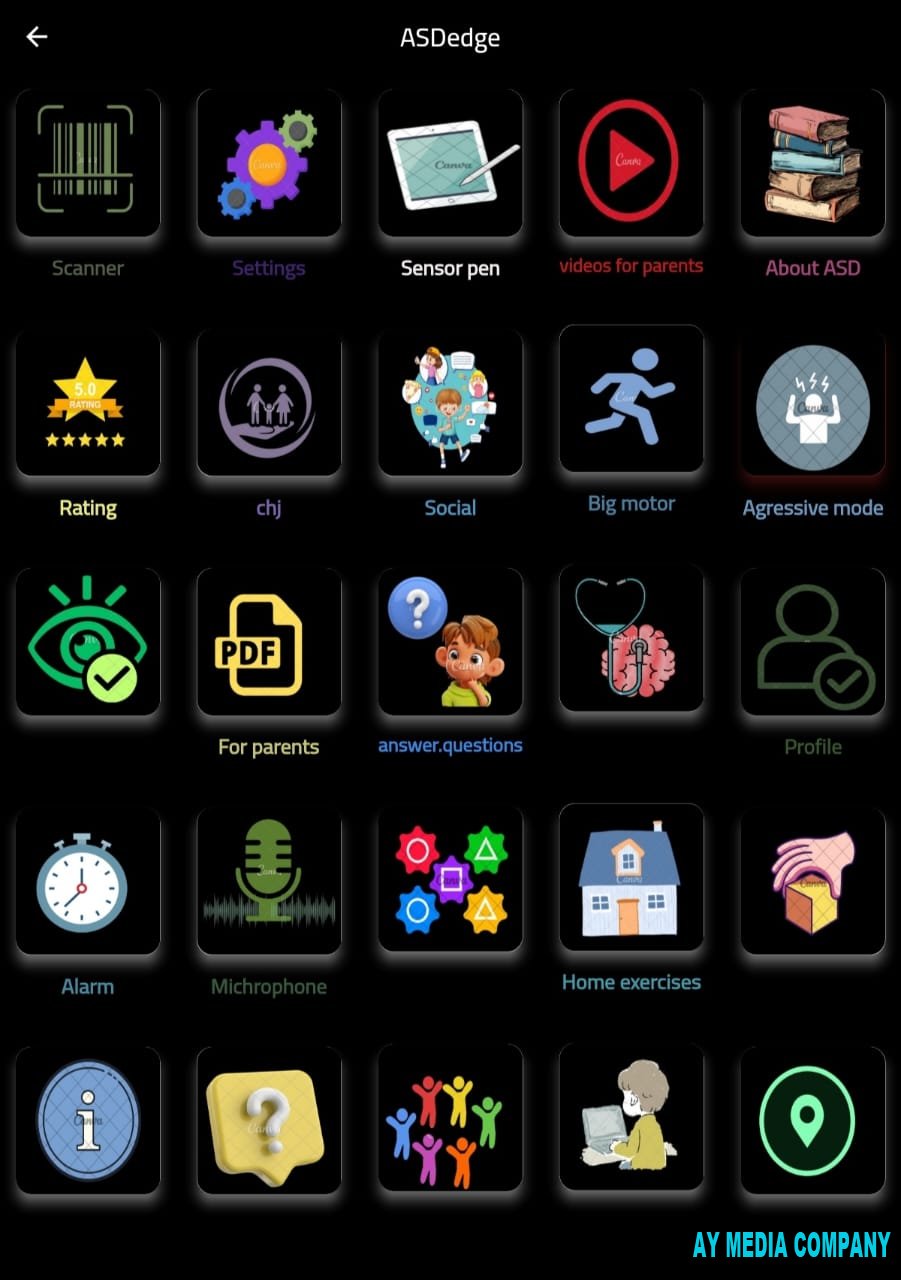Open Agressive mode tile
901x1280 pixels.
pyautogui.click(x=812, y=402)
